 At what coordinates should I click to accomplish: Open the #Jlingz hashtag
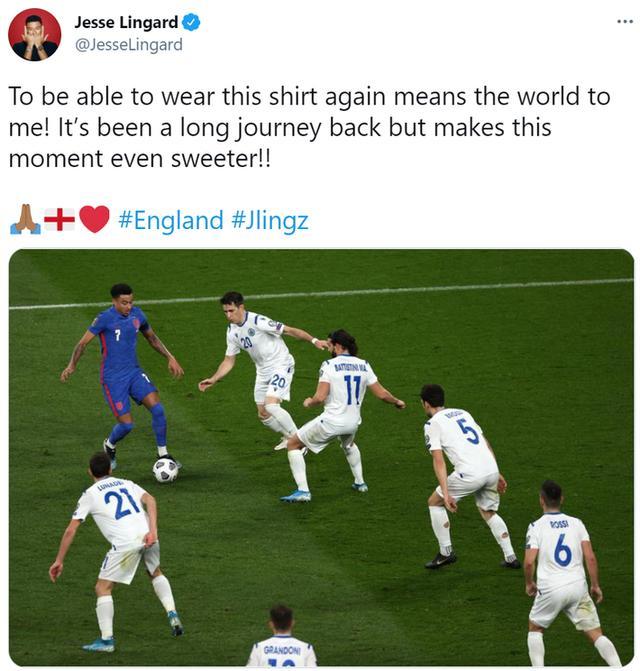point(270,220)
